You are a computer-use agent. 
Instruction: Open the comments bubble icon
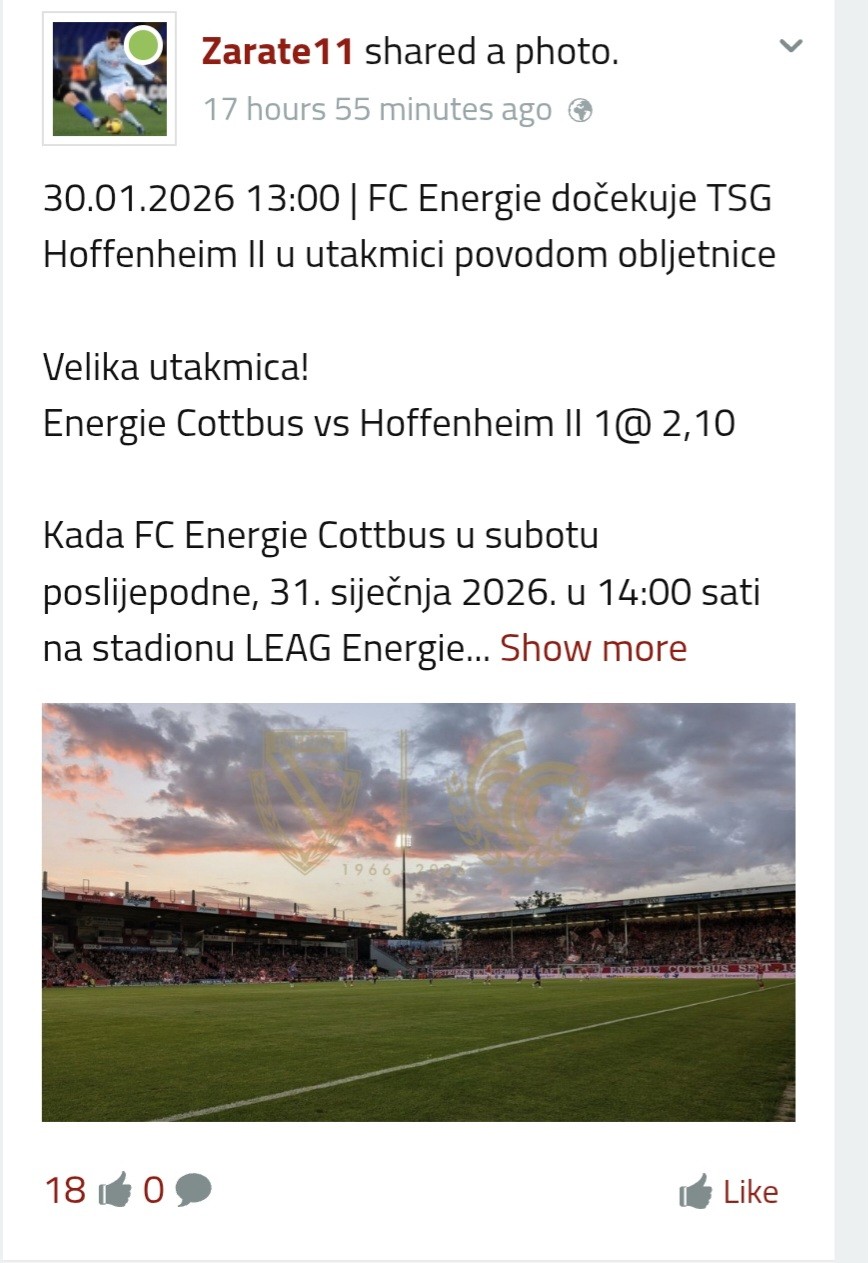(193, 1190)
